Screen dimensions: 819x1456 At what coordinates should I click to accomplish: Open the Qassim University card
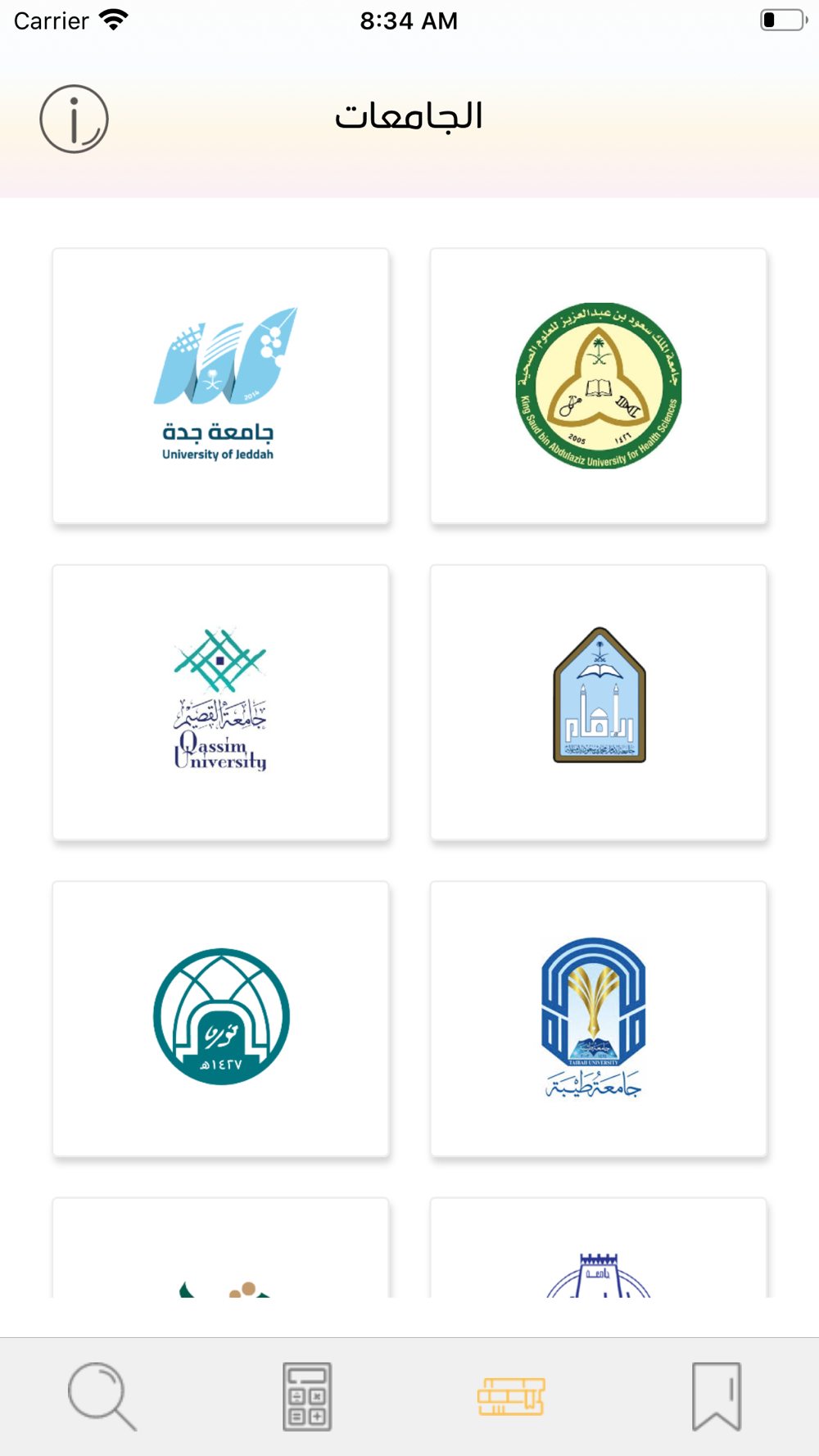pos(220,703)
